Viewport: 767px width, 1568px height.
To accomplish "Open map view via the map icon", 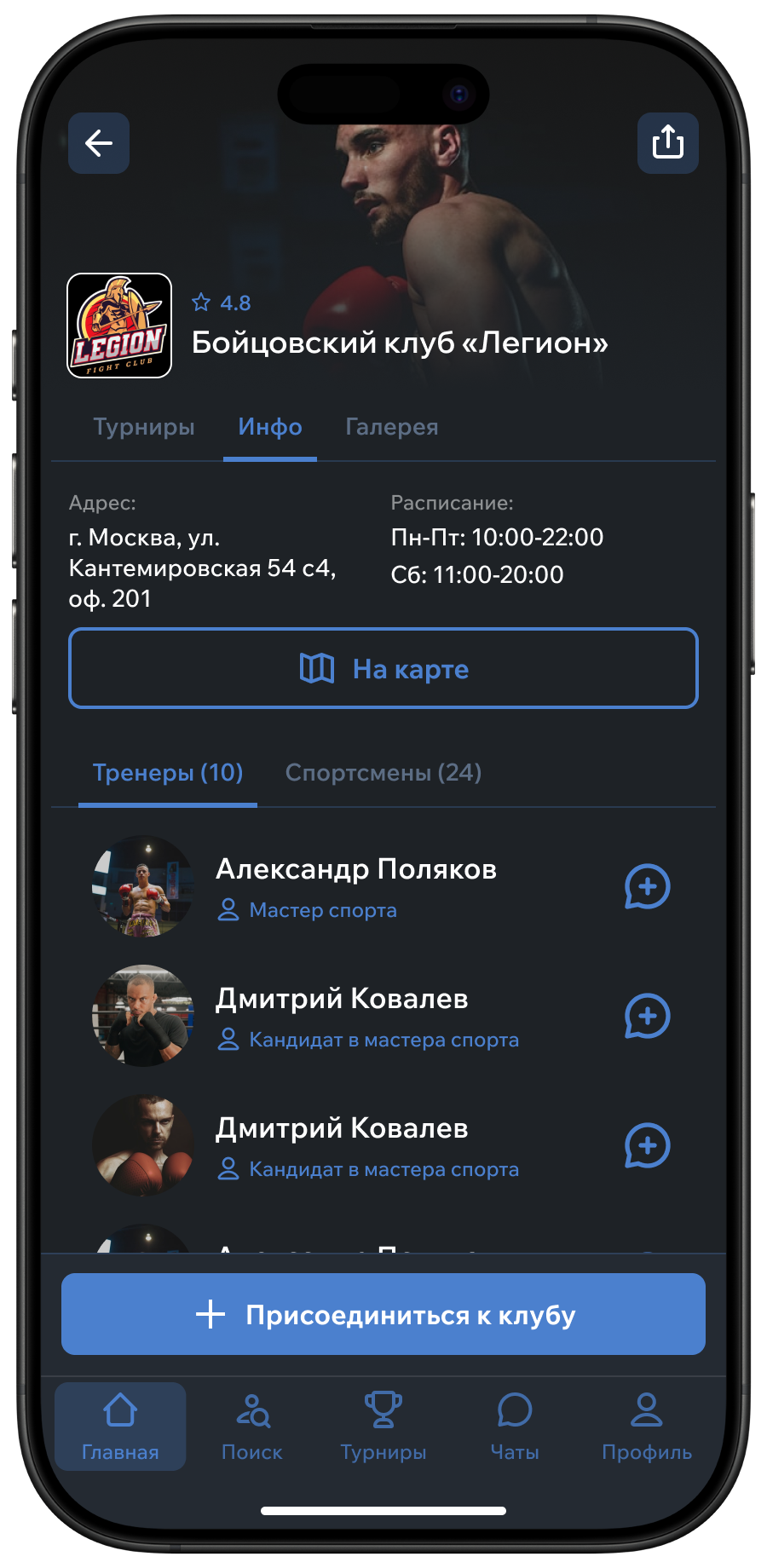I will pyautogui.click(x=316, y=669).
